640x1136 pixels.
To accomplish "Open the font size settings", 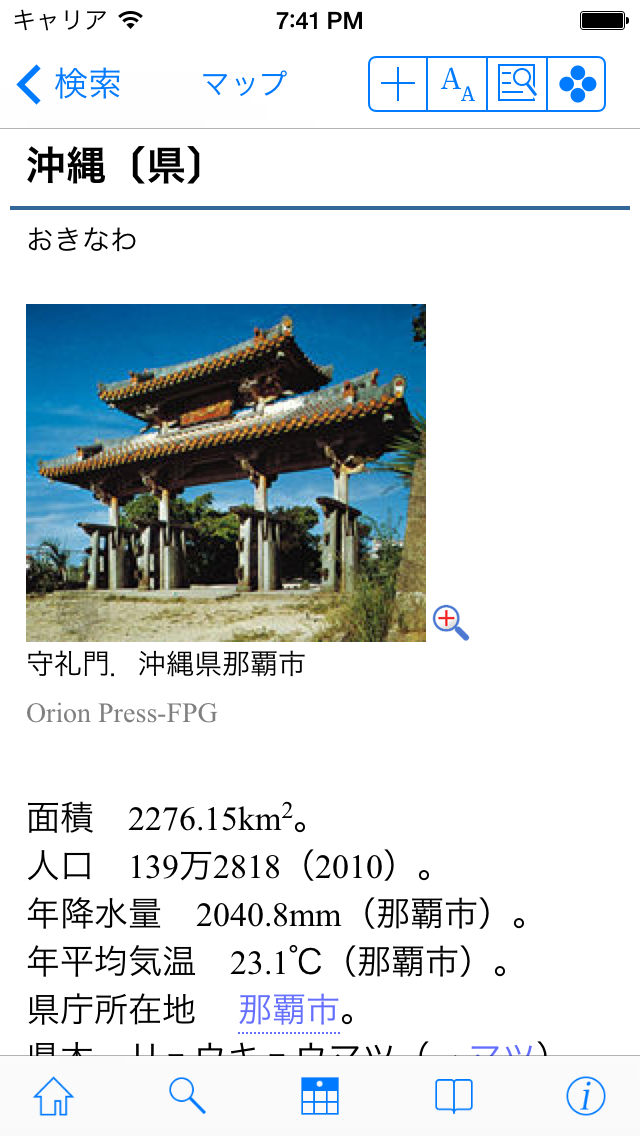I will coord(458,84).
